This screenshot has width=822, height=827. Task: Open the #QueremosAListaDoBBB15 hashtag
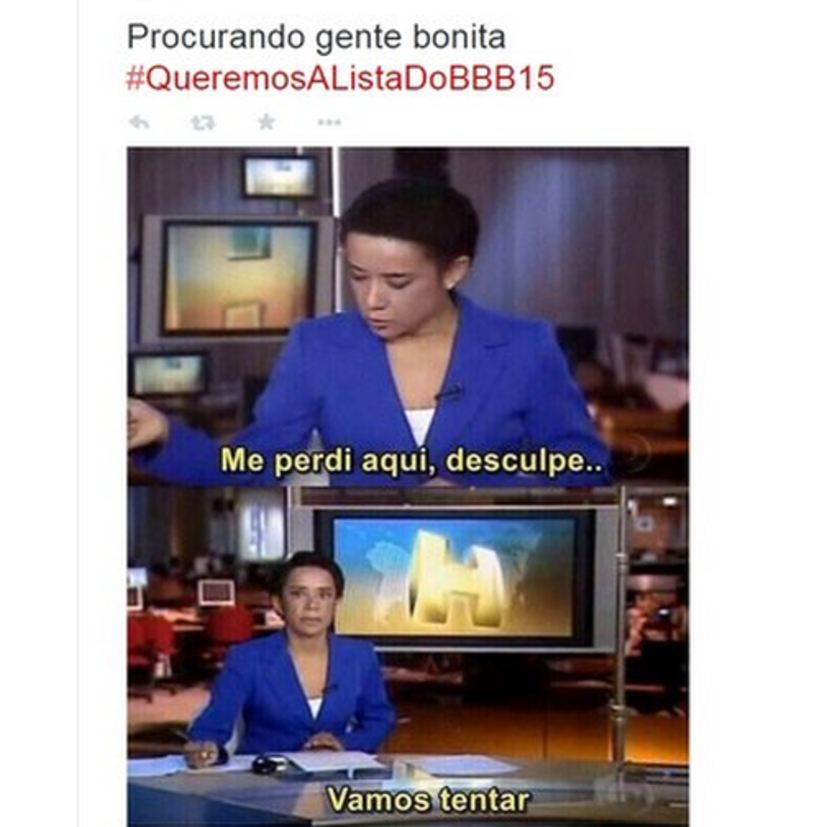pos(340,79)
